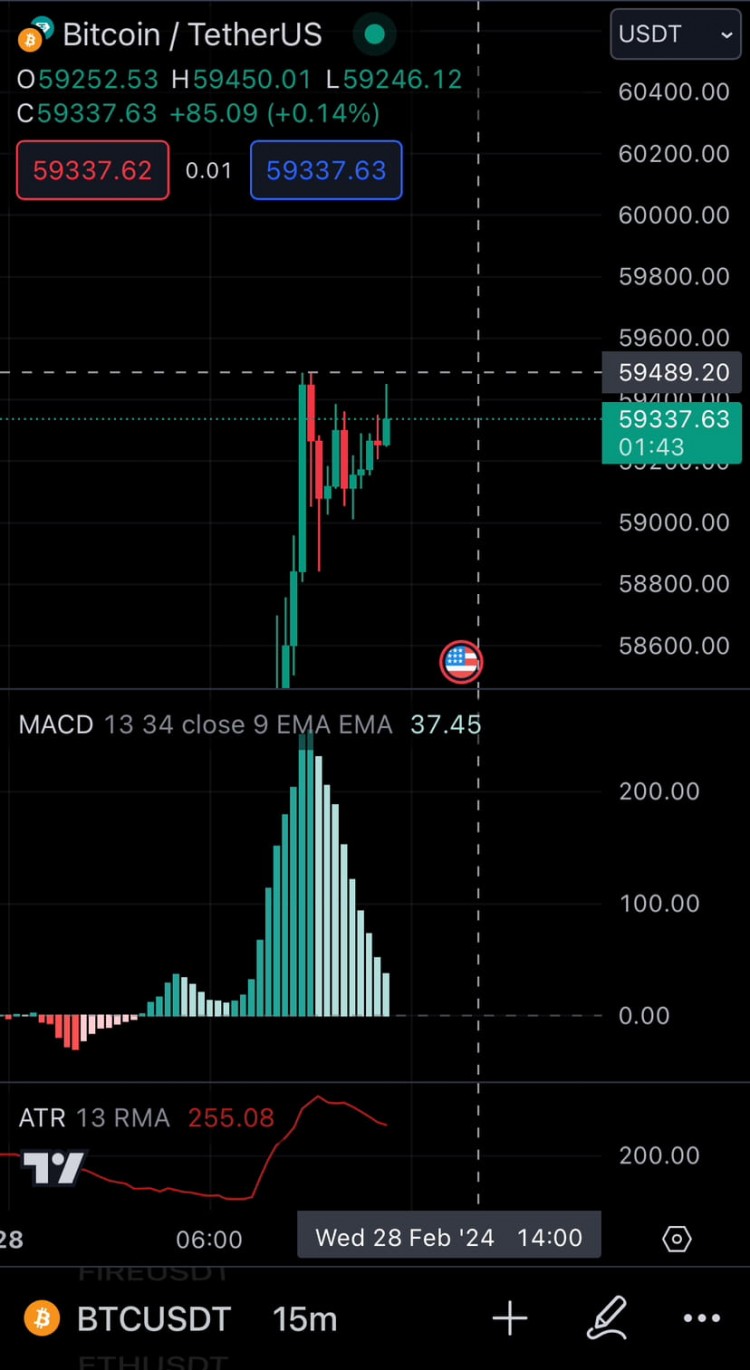The image size is (750, 1370).
Task: Open the drawing tools pencil
Action: pos(607,1318)
